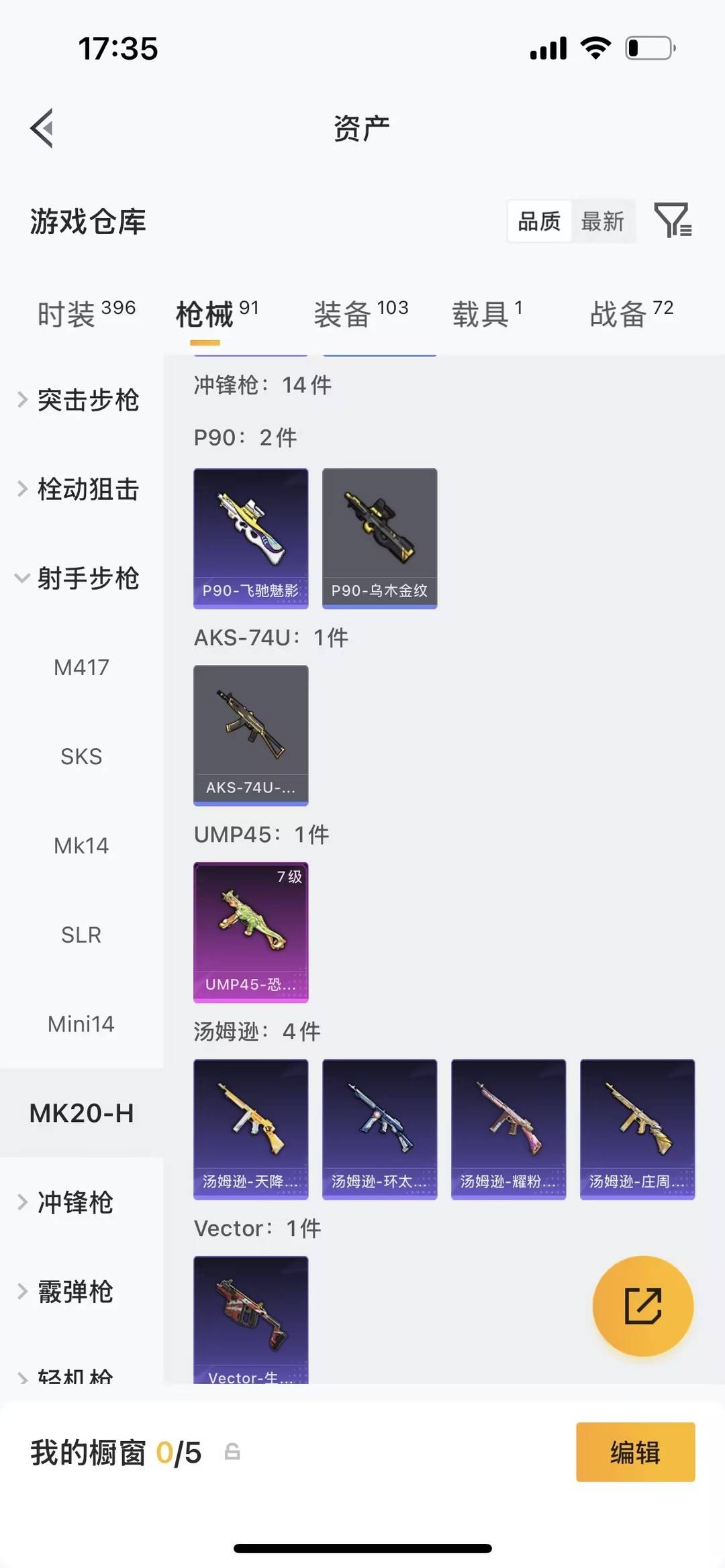Switch sorting to 品质
This screenshot has width=725, height=1568.
click(538, 221)
